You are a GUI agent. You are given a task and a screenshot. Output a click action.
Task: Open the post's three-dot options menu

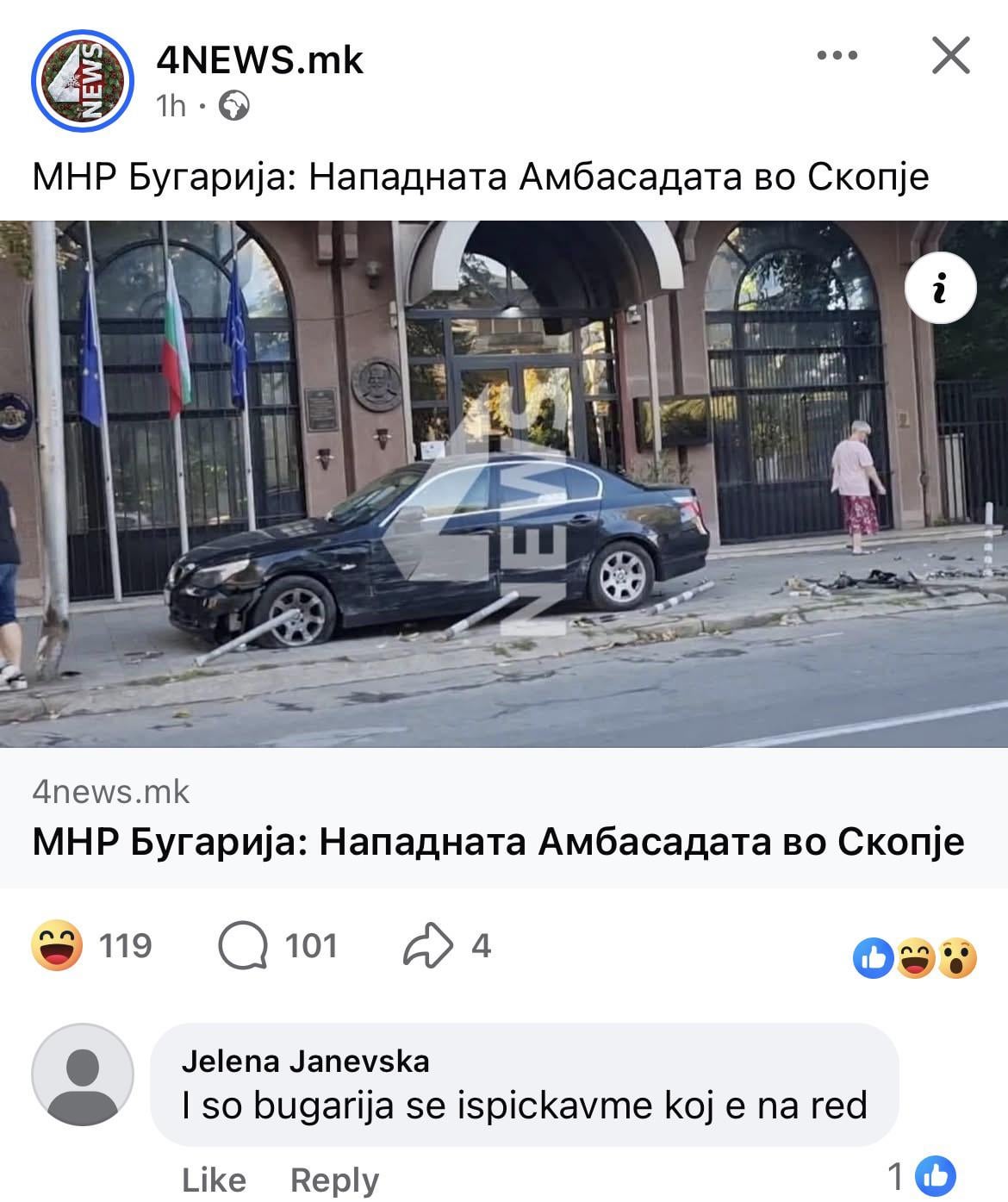[x=837, y=56]
